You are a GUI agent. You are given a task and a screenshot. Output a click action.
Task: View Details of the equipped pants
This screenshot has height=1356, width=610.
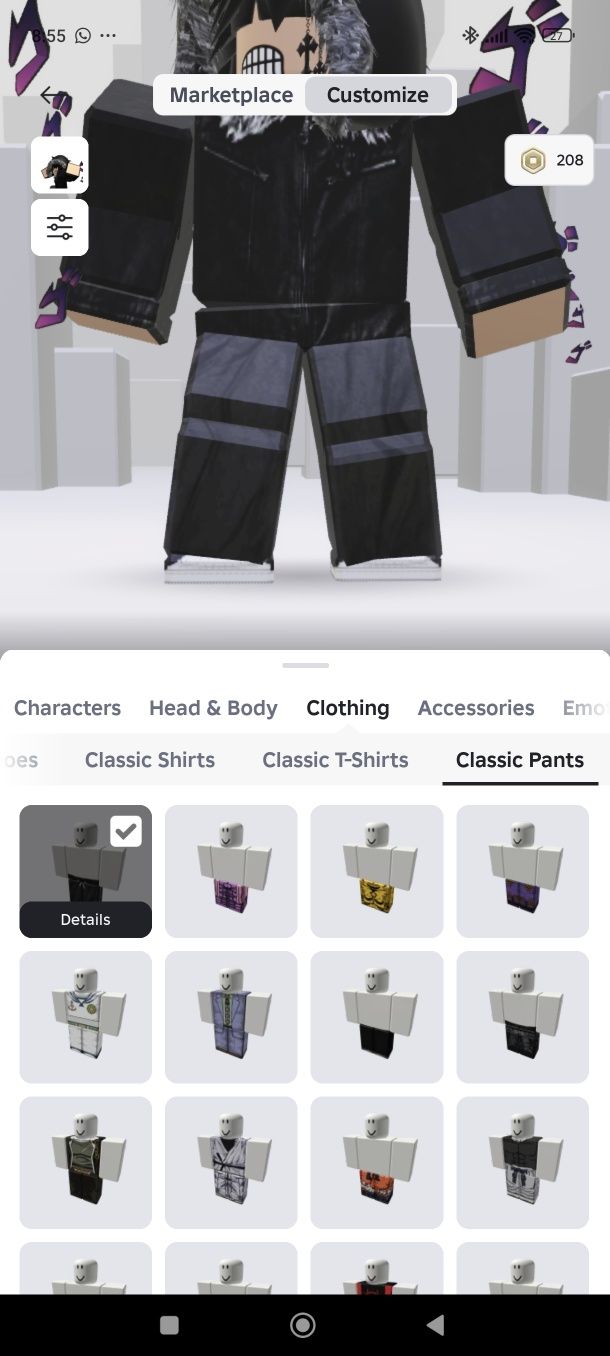click(x=86, y=920)
